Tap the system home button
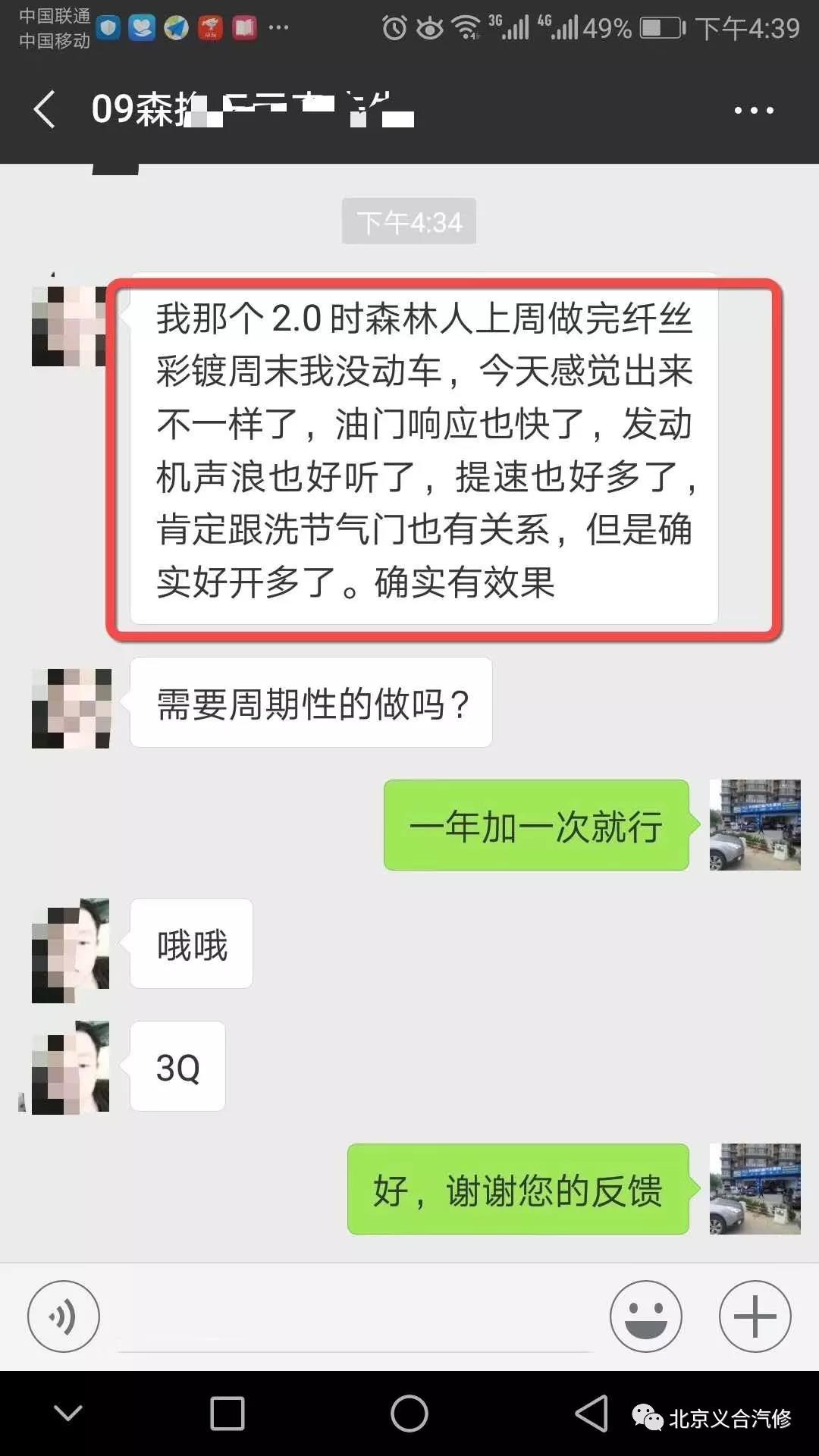This screenshot has height=1456, width=819. pos(409,1414)
